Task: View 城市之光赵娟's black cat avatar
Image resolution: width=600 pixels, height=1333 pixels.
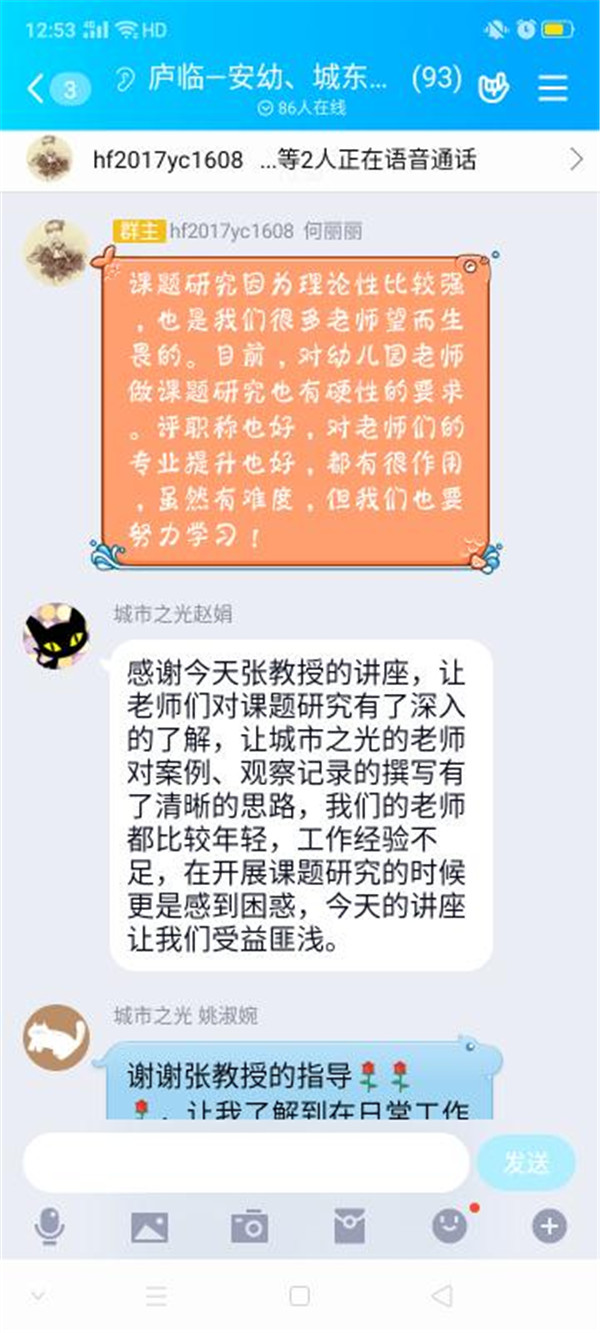Action: (56, 637)
